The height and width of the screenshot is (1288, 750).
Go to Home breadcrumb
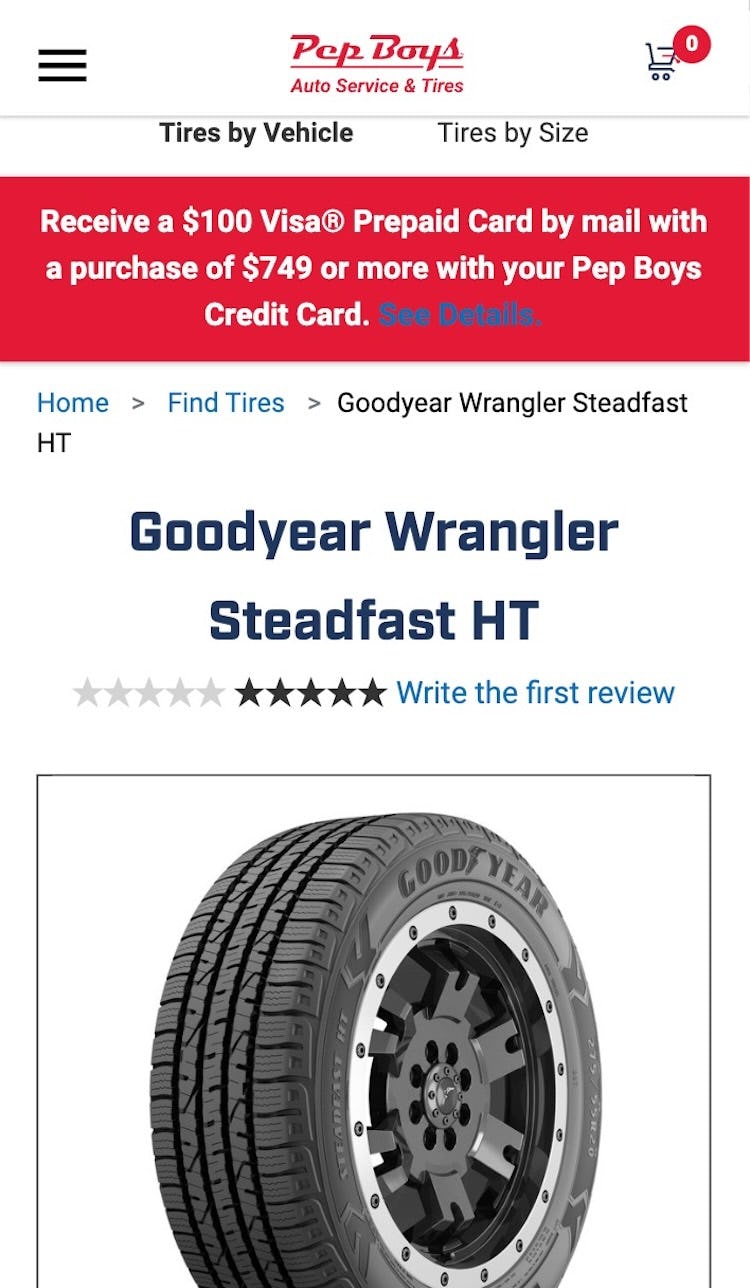coord(72,403)
